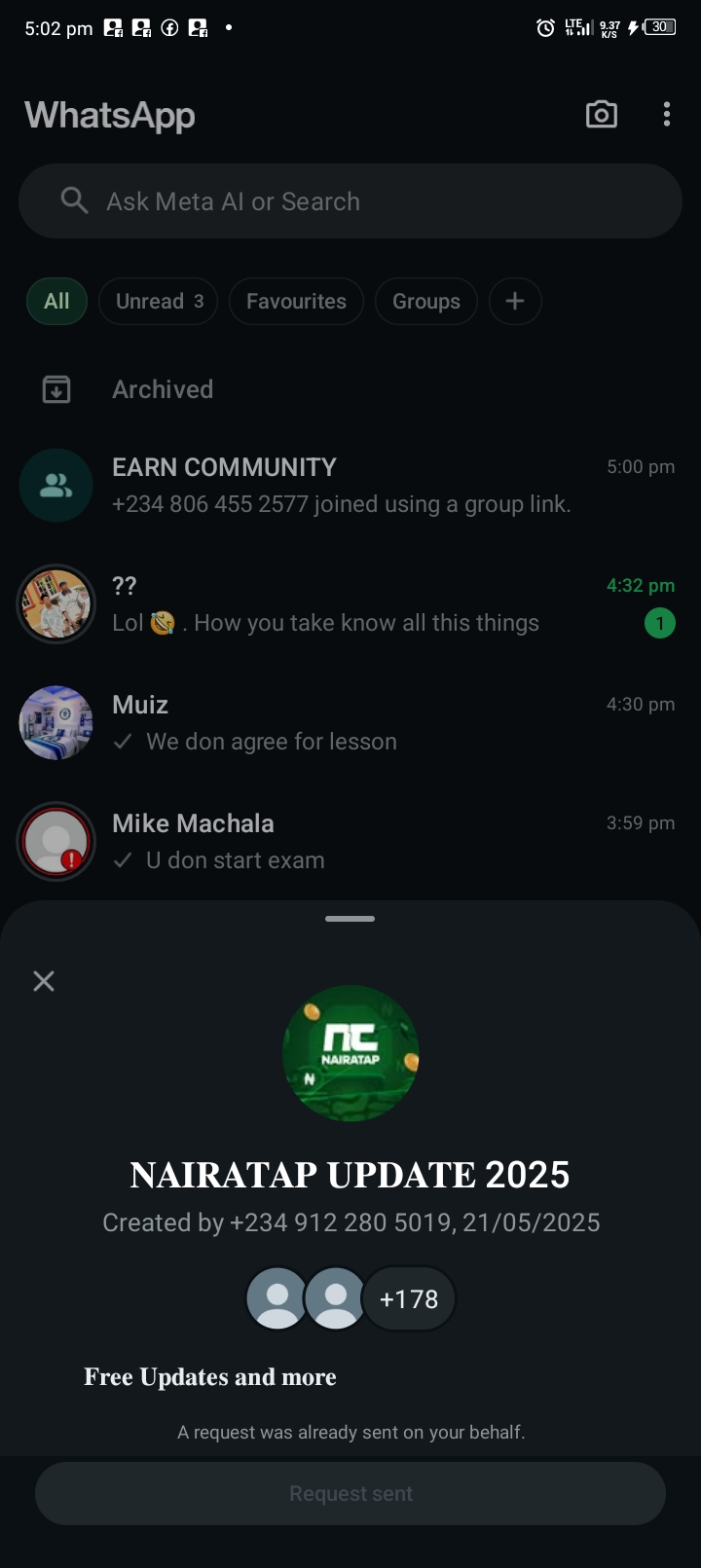Add a new chat list filter
701x1568 pixels.
point(515,302)
